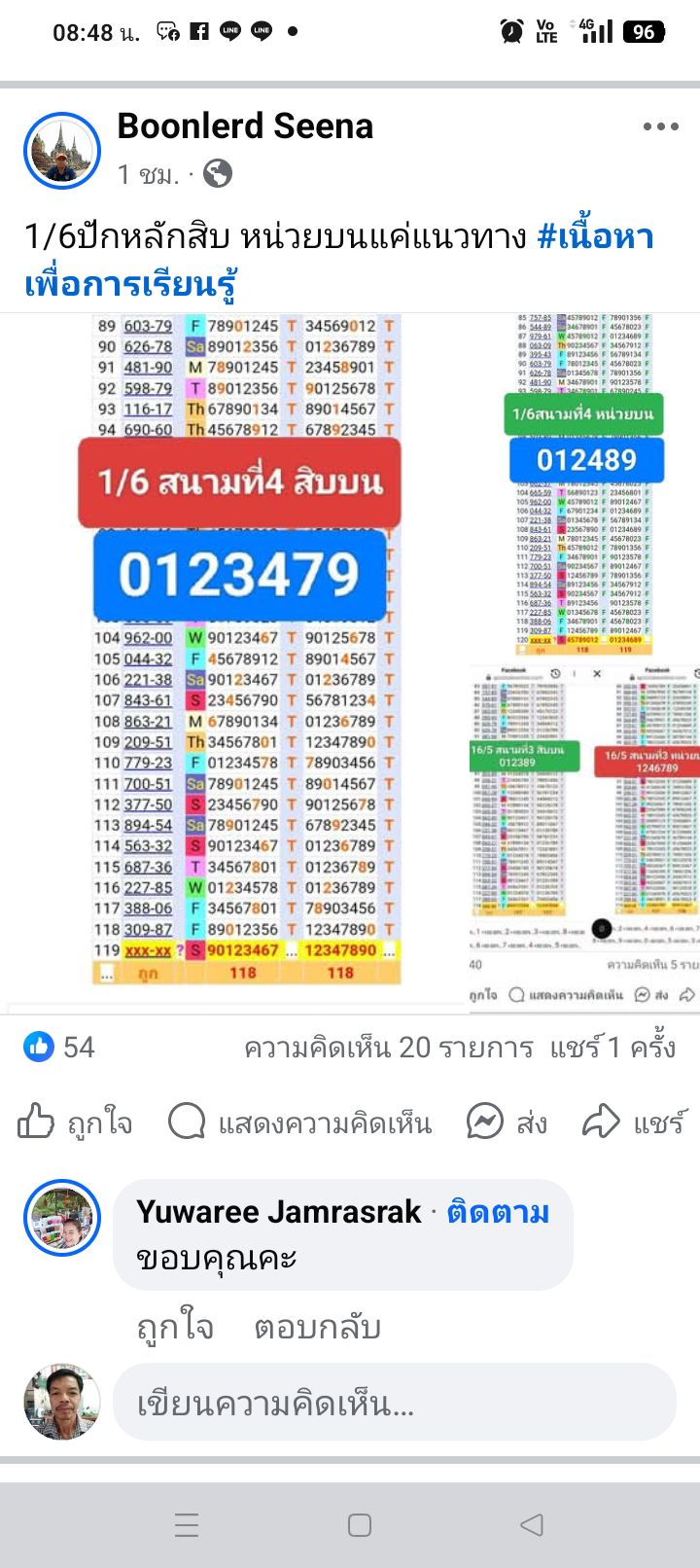The image size is (700, 1568).
Task: Focus the เขียนความคิดเห็น comment field
Action: click(x=394, y=1403)
